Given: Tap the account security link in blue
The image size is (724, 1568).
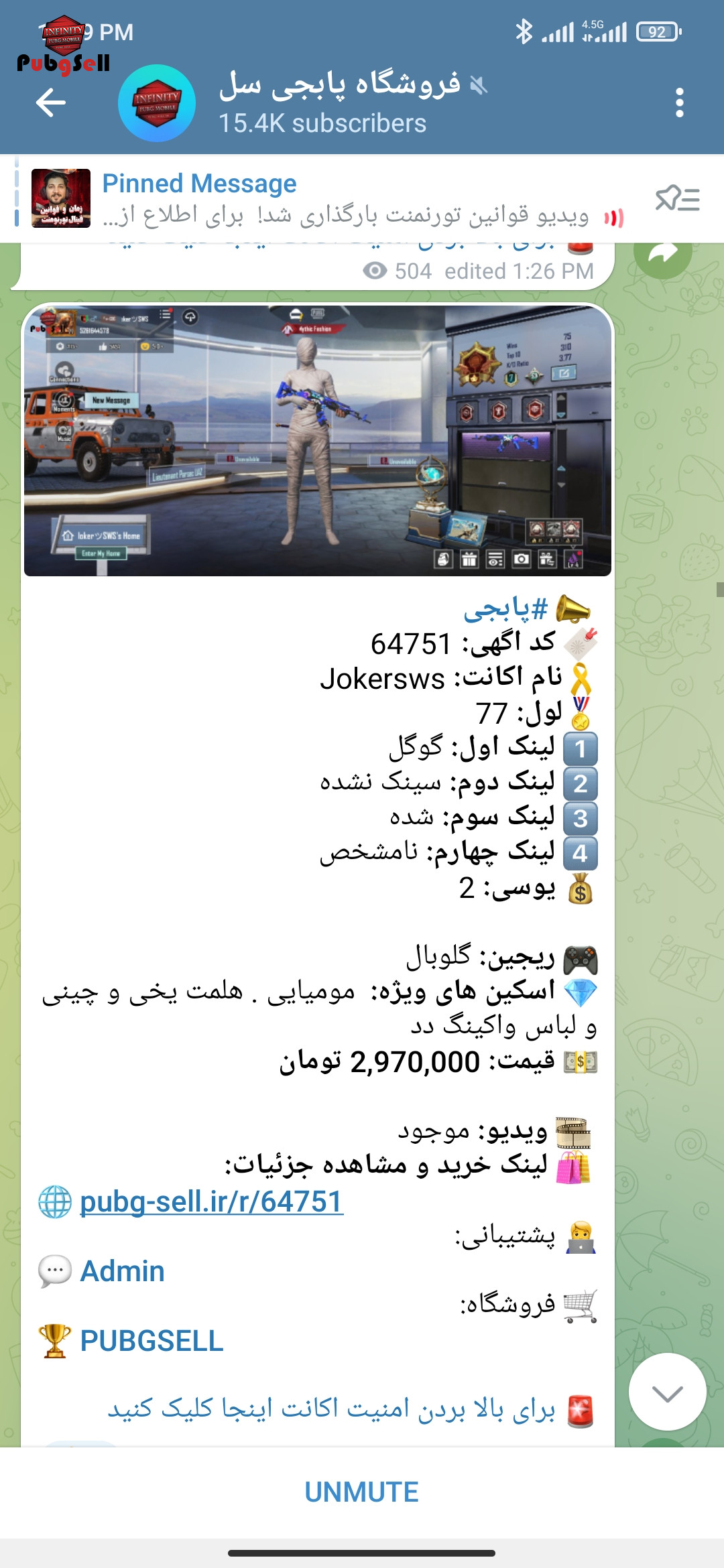Looking at the screenshot, I should point(331,1409).
